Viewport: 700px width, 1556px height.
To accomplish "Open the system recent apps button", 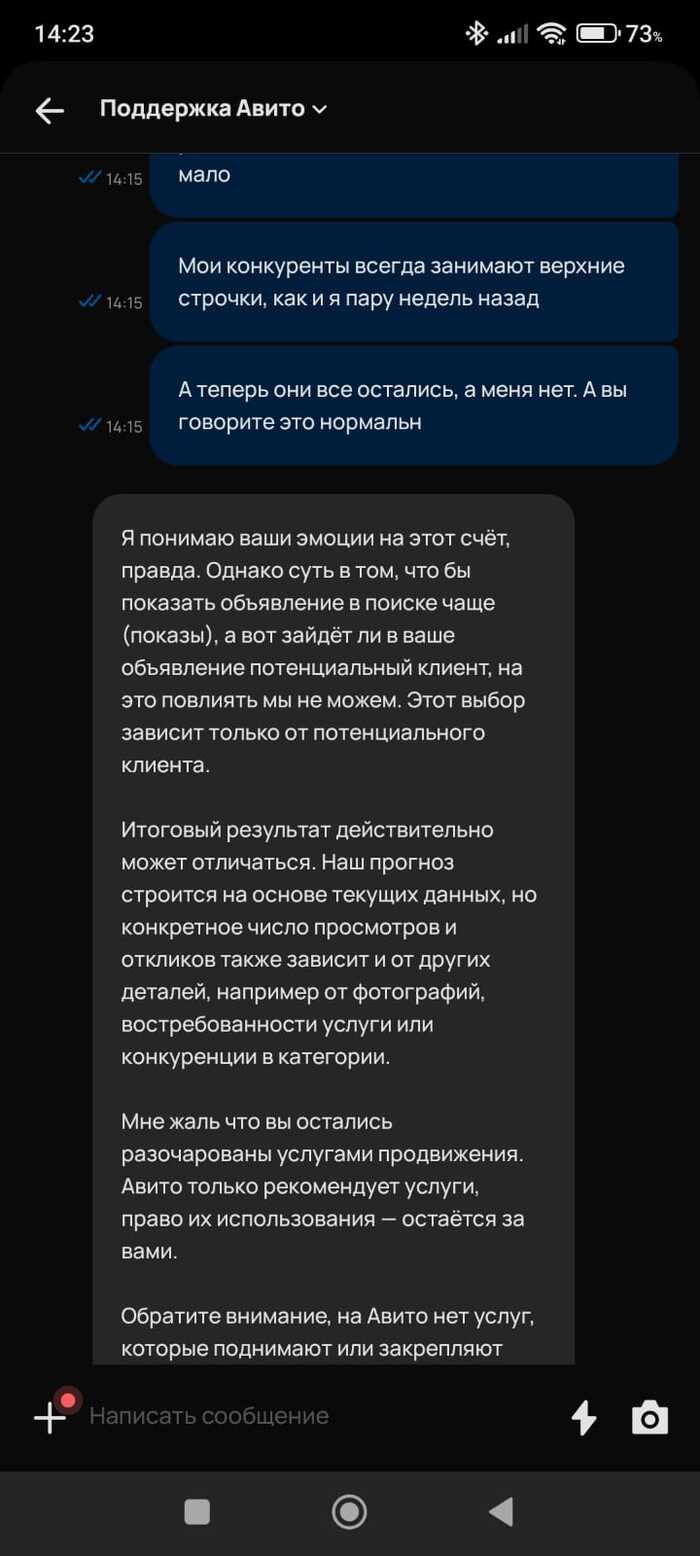I will (x=197, y=1511).
